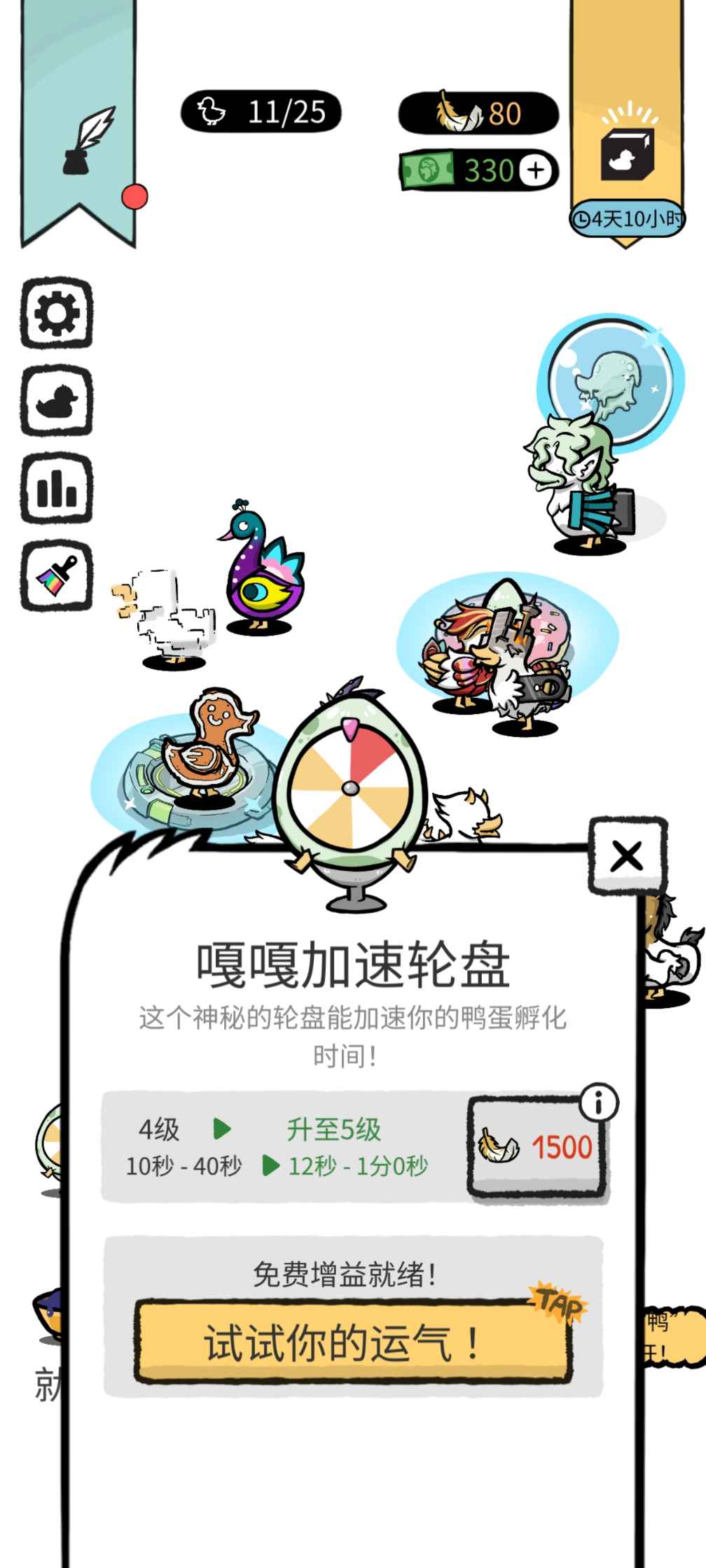This screenshot has height=1568, width=706.
Task: Add more cash with the plus button
Action: (536, 170)
